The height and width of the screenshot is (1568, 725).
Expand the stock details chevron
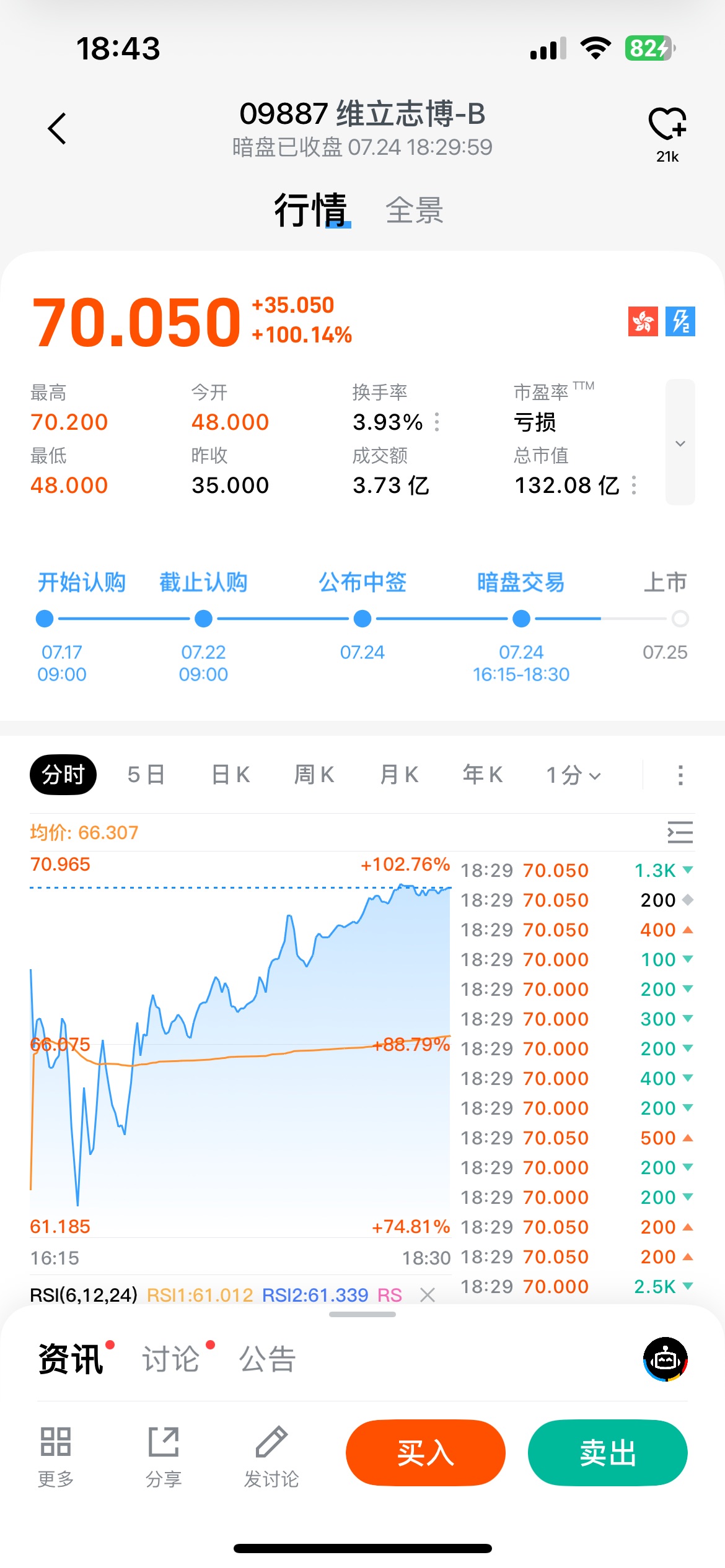680,442
